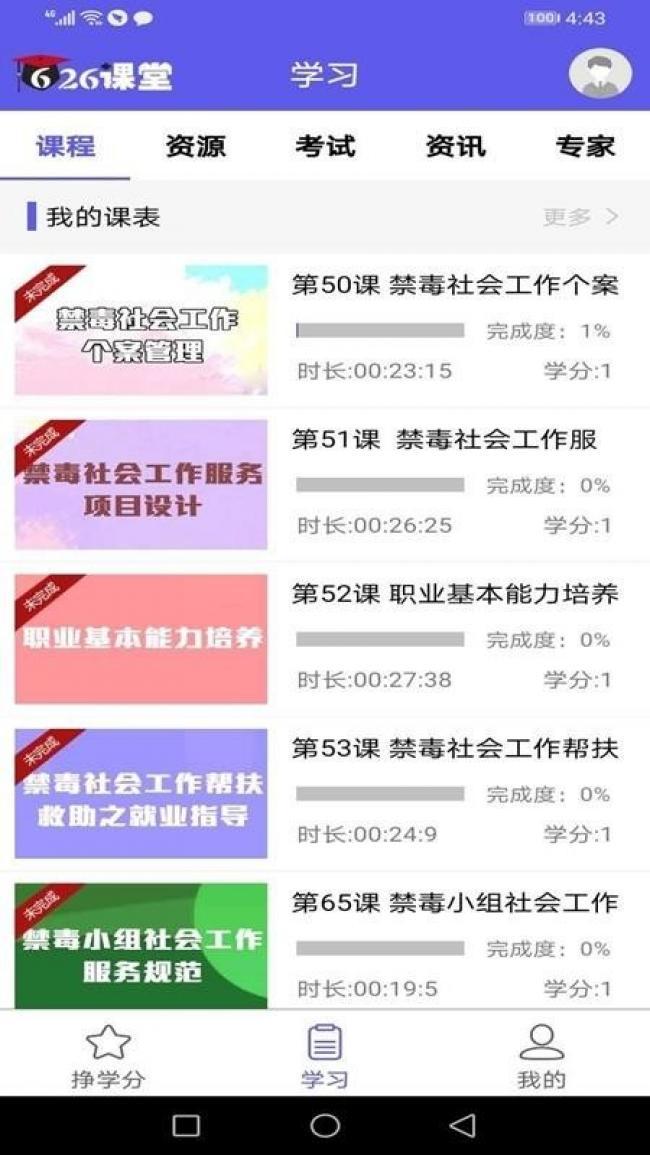Select the 专家 tab
The width and height of the screenshot is (650, 1155).
(x=586, y=146)
